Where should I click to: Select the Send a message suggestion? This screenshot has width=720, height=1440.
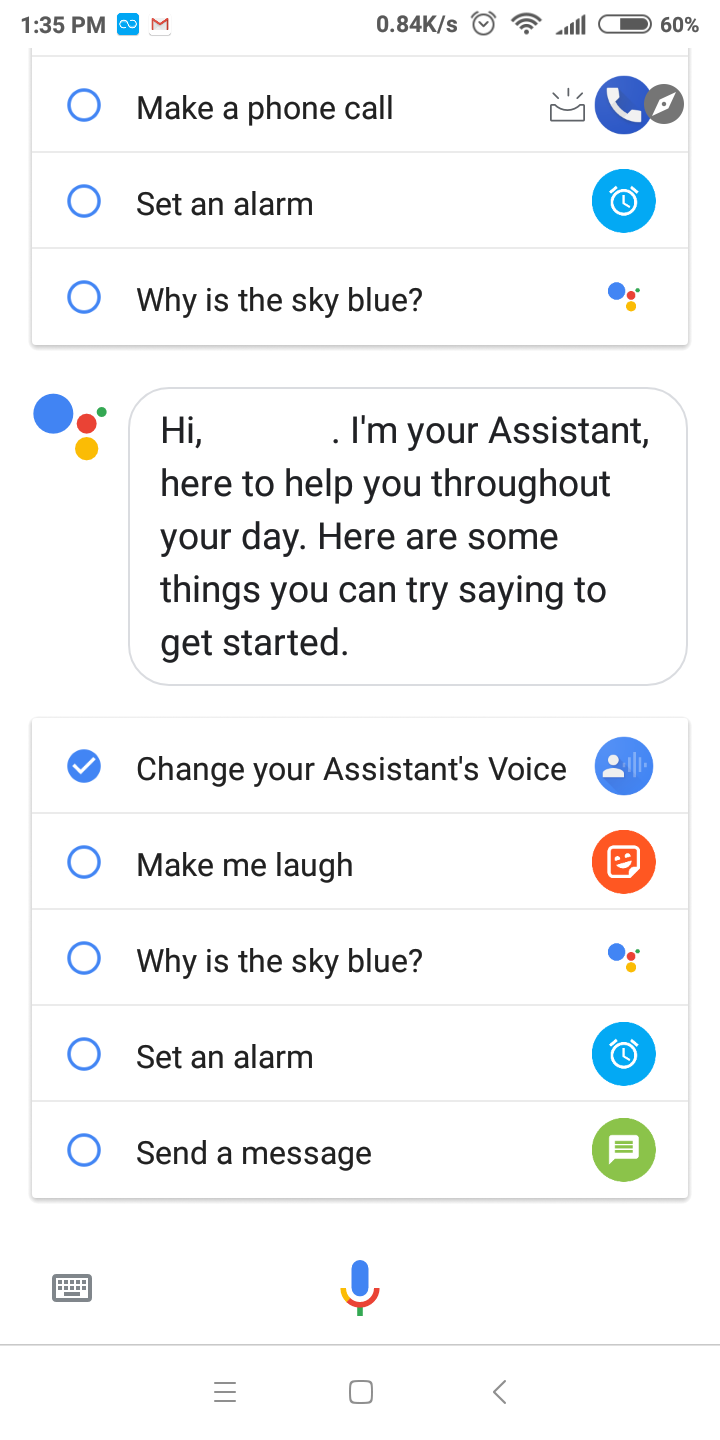coord(360,1152)
